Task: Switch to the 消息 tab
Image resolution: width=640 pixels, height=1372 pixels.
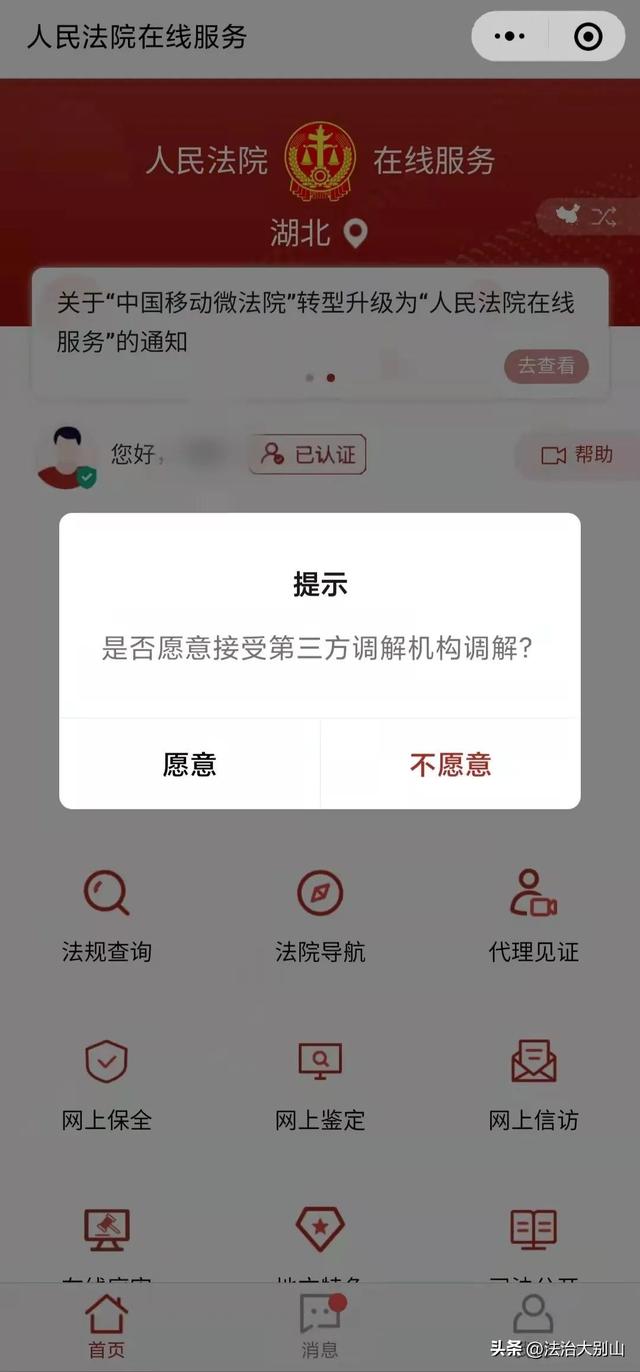Action: click(x=320, y=1327)
